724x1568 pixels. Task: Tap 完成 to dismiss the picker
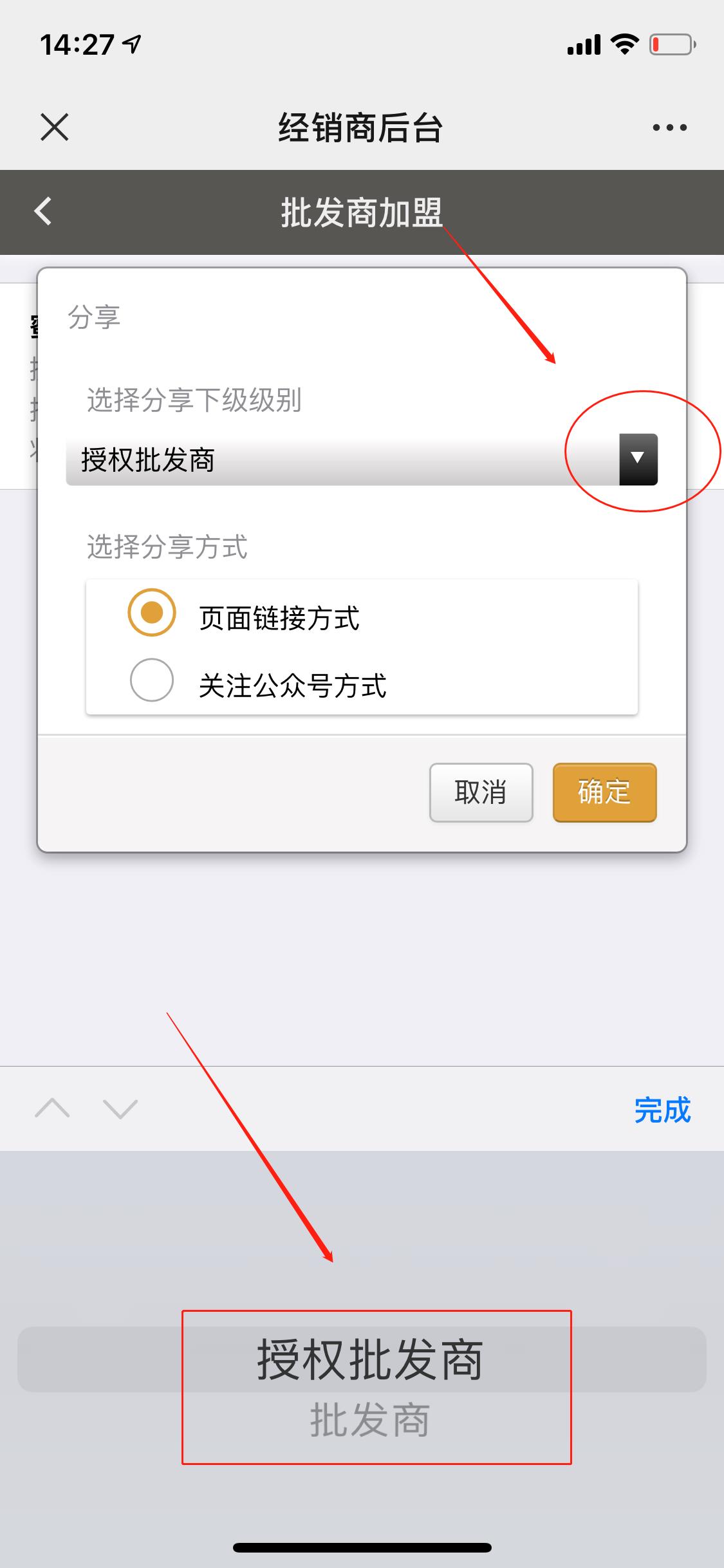pos(662,1110)
